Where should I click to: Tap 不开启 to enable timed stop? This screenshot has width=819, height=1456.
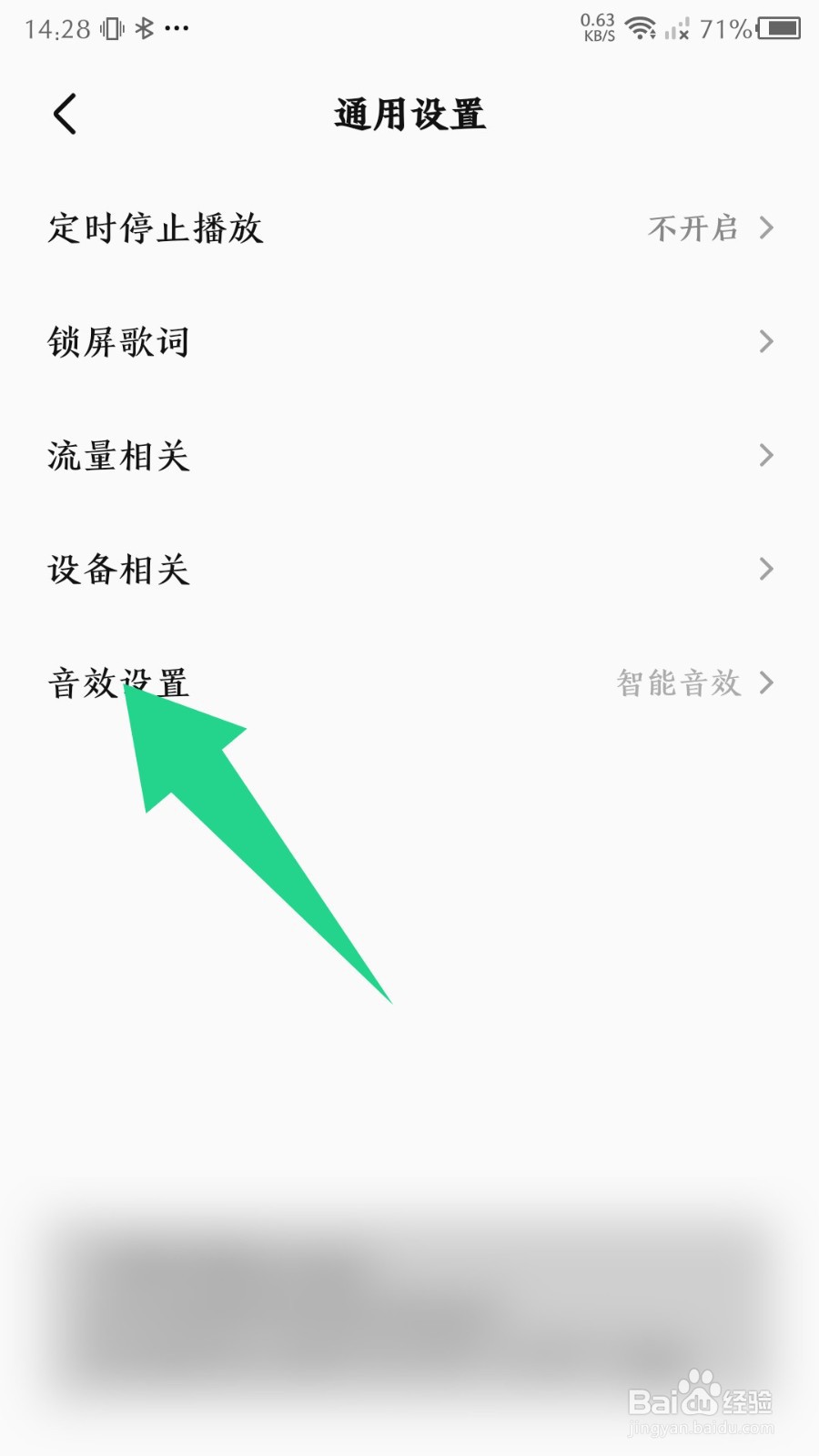tap(693, 228)
